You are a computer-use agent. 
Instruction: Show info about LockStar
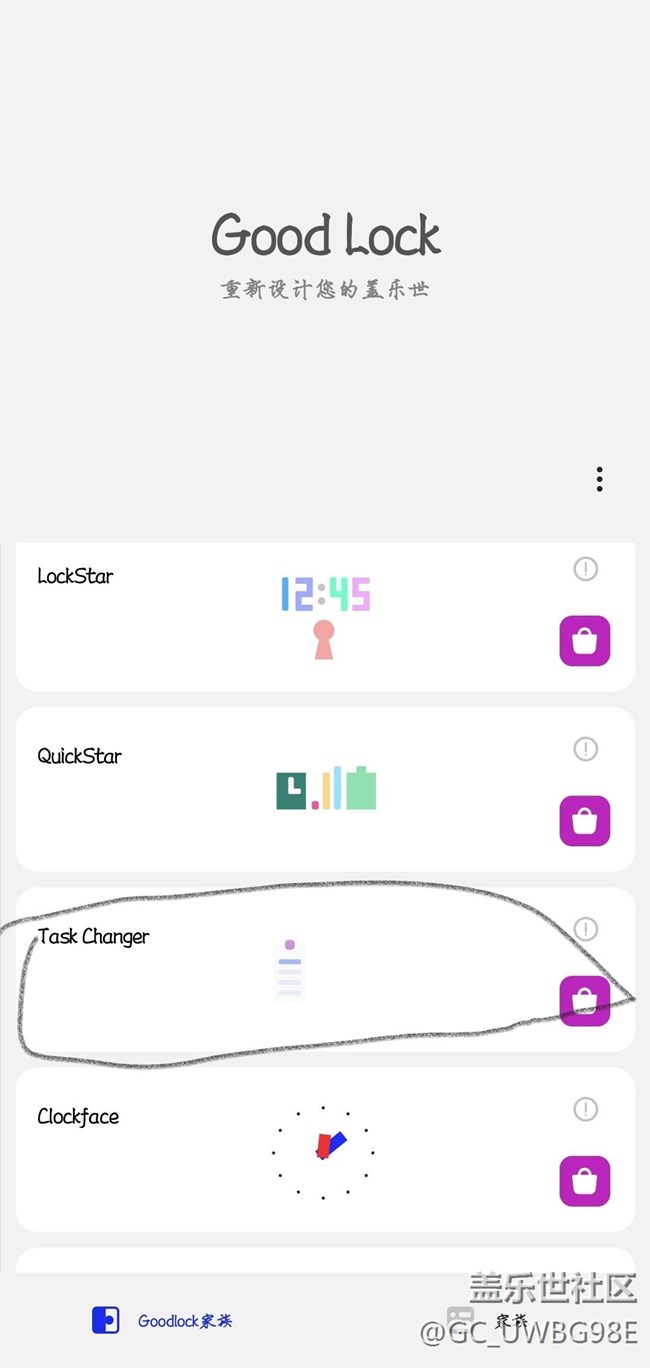585,569
